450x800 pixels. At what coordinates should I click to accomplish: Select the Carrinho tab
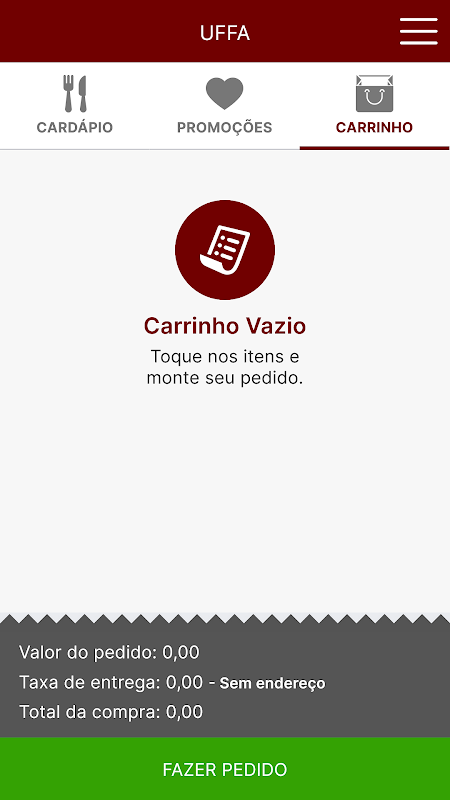coord(374,106)
